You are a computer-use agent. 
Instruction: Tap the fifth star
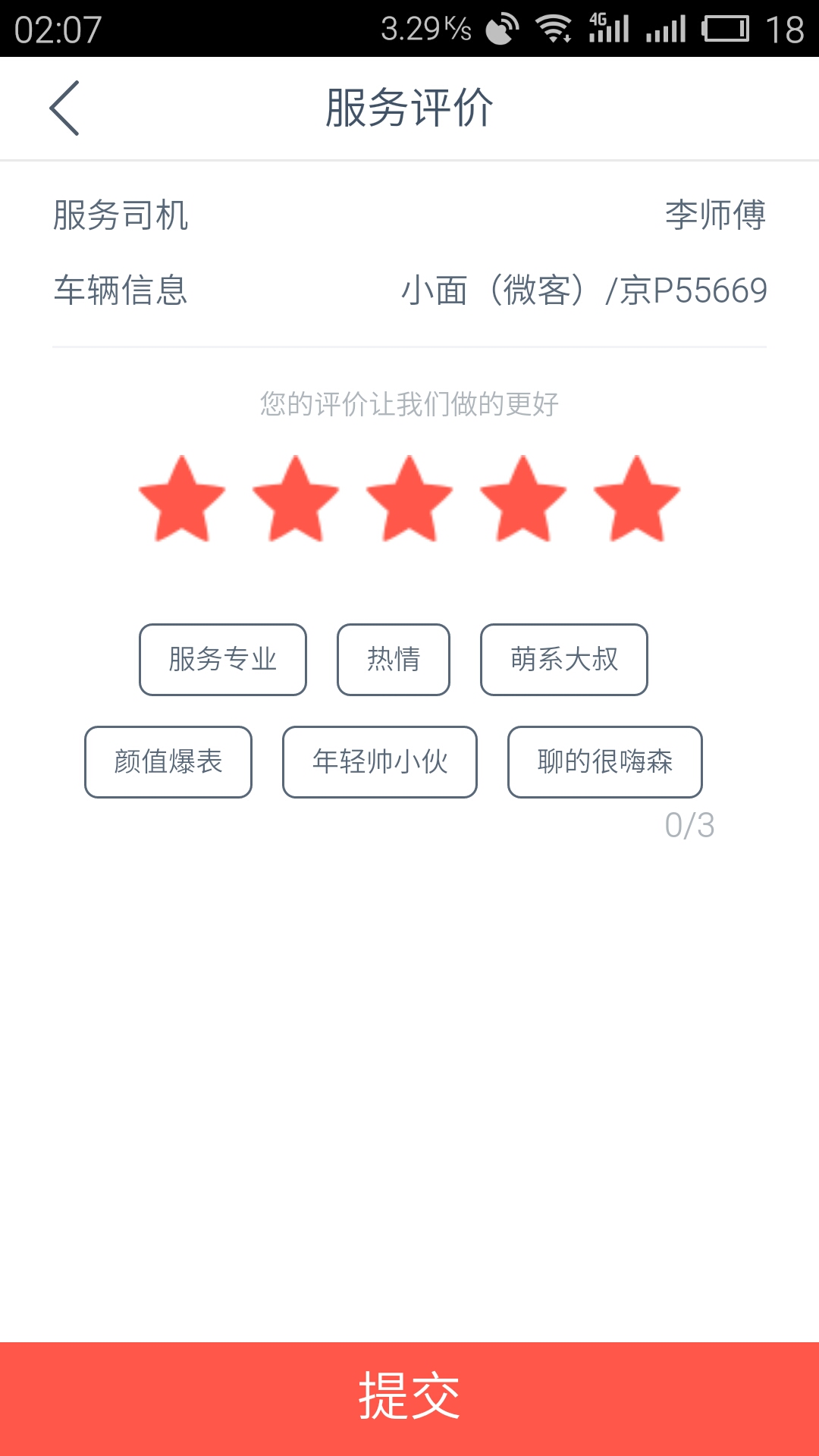tap(637, 500)
